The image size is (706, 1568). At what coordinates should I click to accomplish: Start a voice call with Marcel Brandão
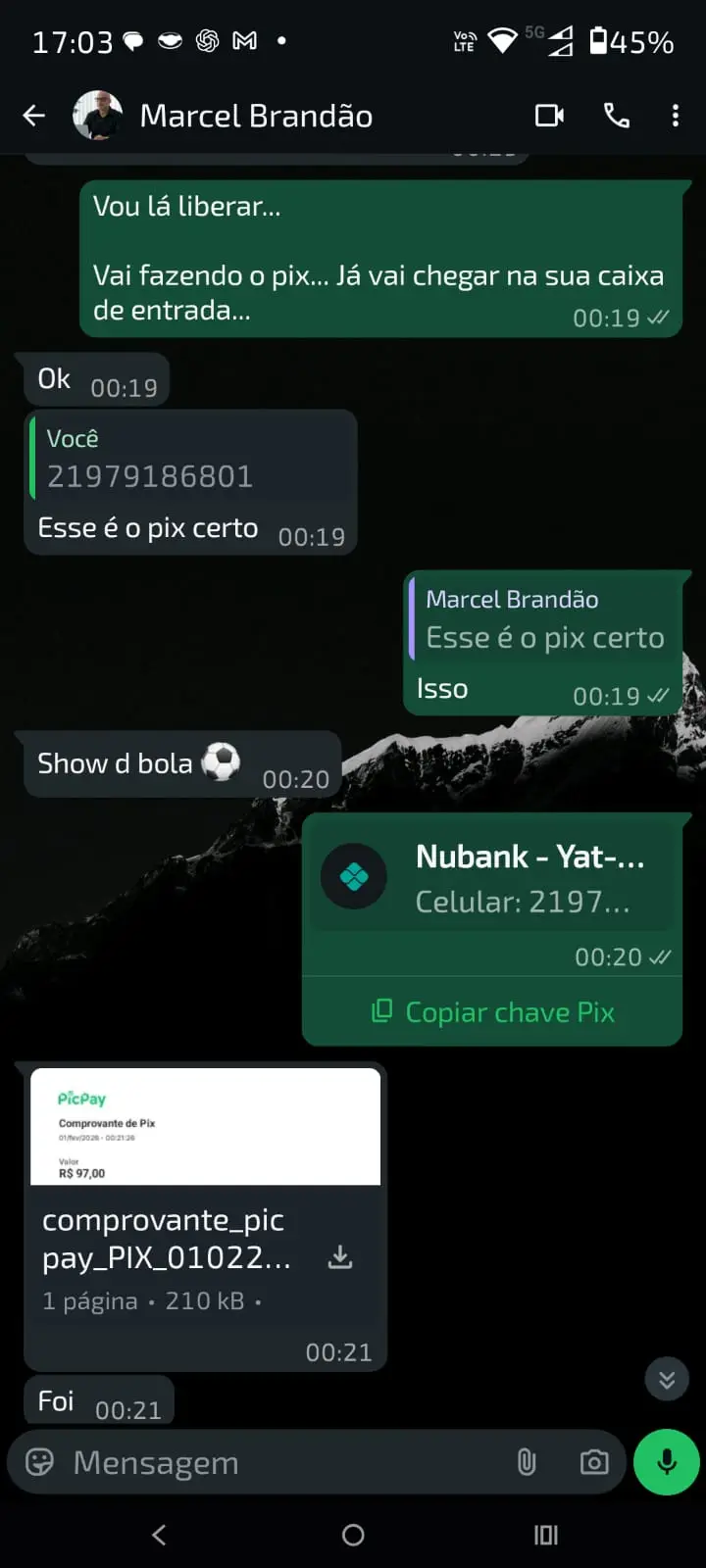pyautogui.click(x=617, y=115)
